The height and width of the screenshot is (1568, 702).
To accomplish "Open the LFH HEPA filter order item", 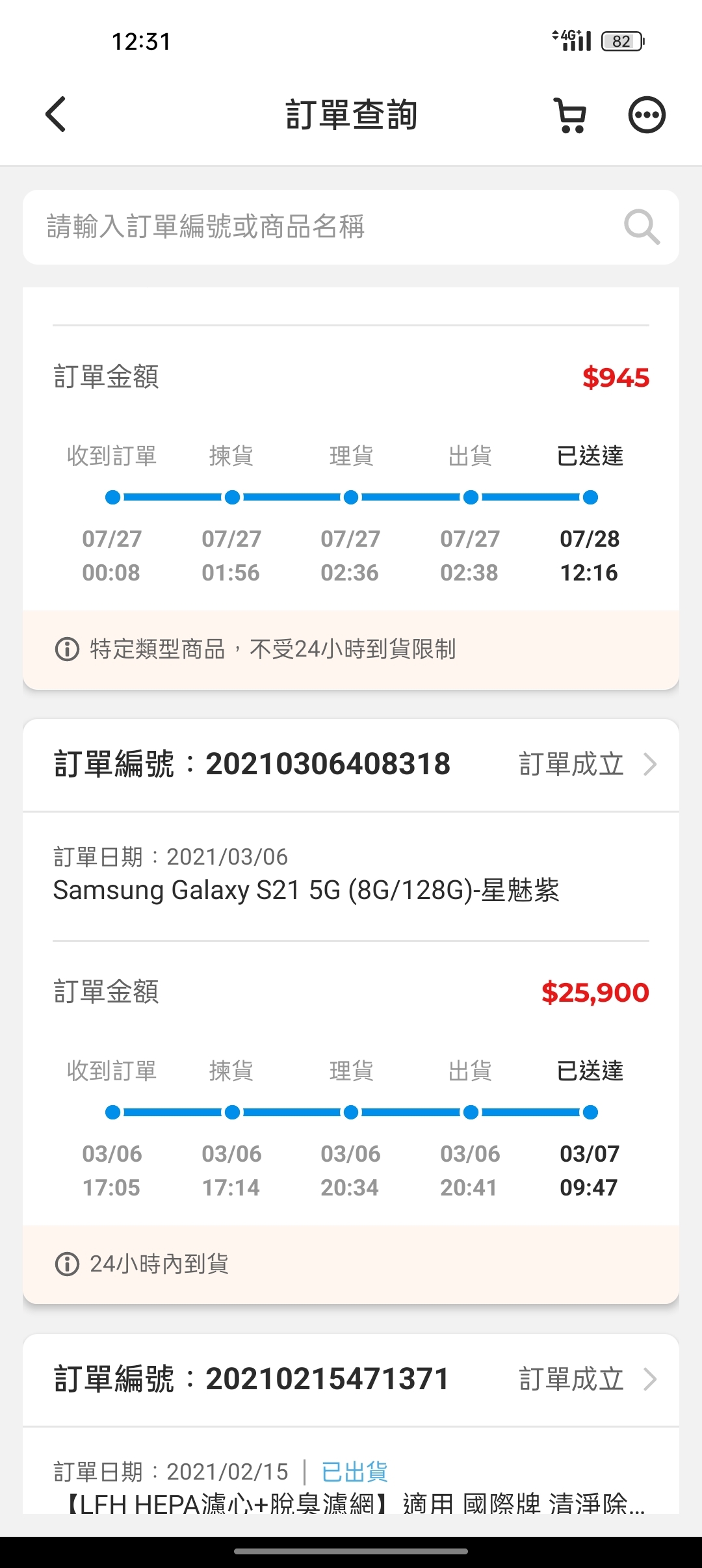I will point(351,1502).
